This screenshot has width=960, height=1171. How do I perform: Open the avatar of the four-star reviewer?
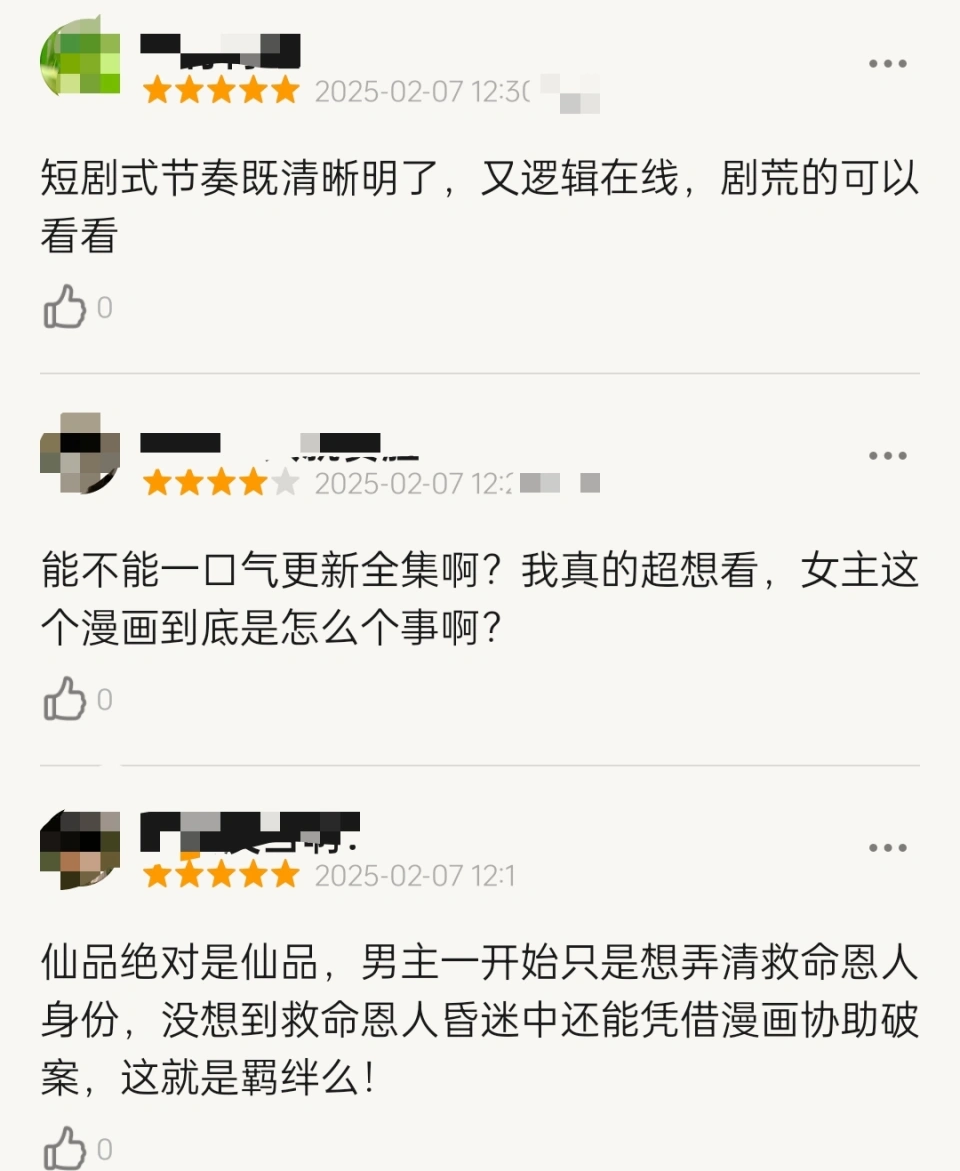pyautogui.click(x=80, y=453)
